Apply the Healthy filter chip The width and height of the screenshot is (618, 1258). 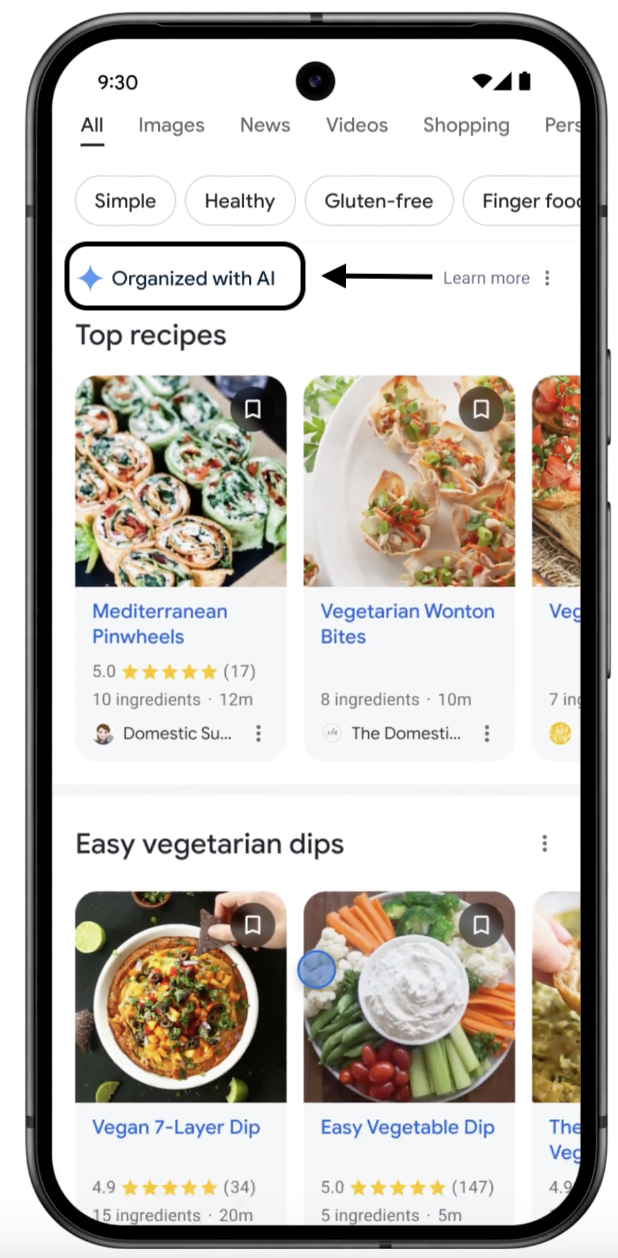click(x=240, y=201)
